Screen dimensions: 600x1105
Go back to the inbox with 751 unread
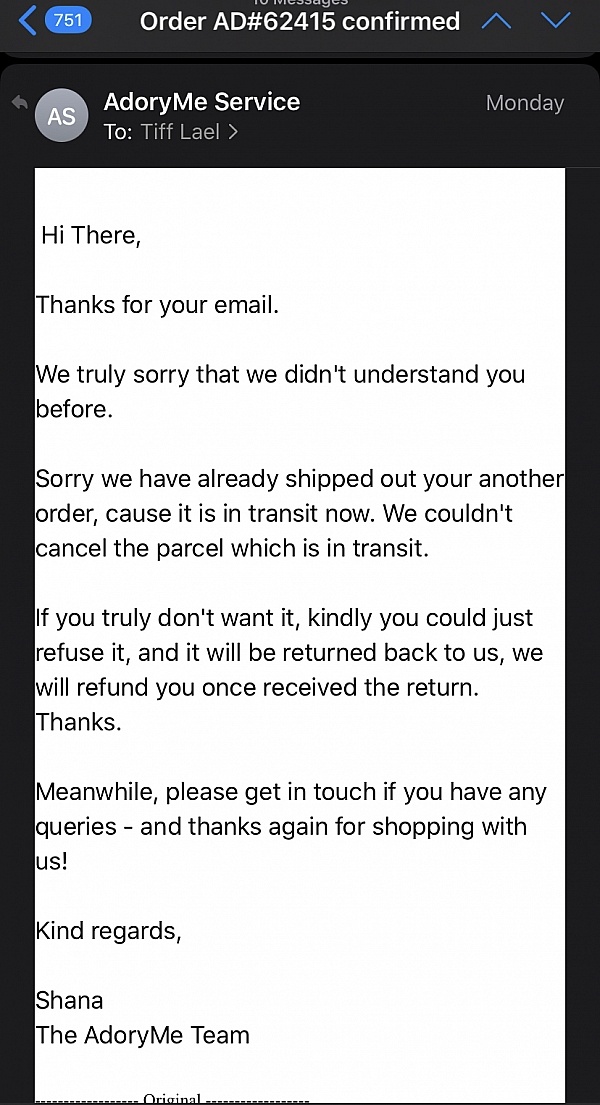(54, 20)
